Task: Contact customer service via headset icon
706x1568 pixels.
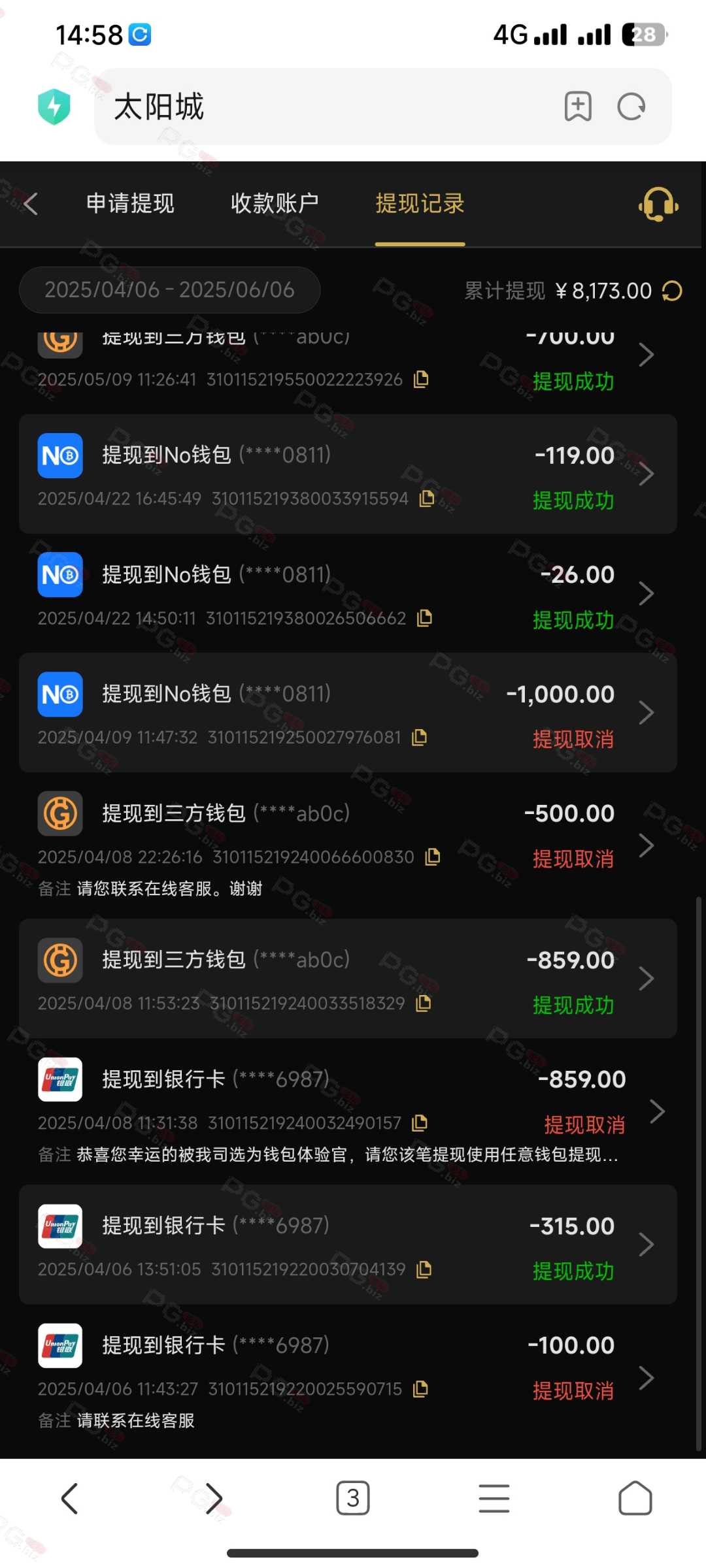Action: pos(658,204)
